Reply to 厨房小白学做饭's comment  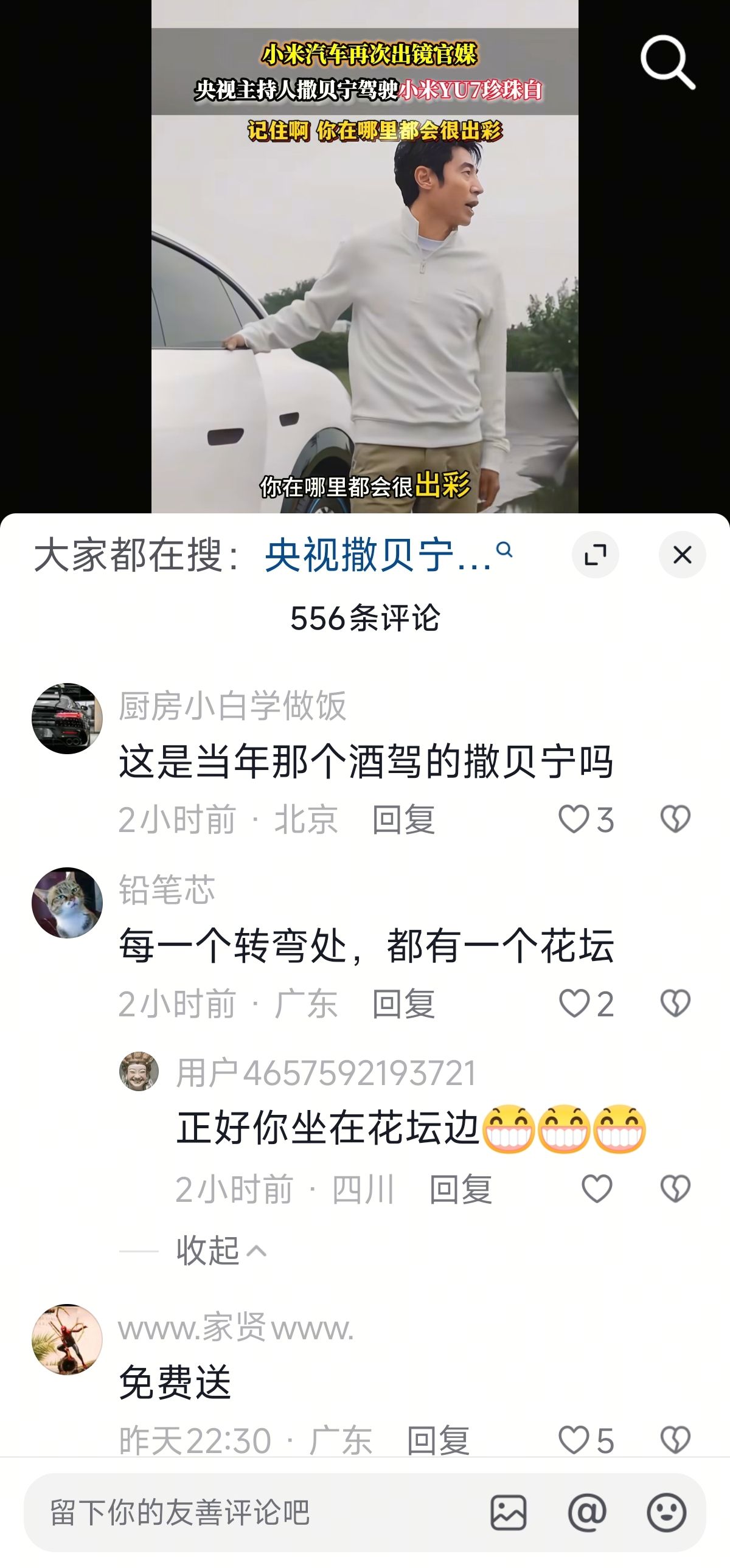[403, 819]
